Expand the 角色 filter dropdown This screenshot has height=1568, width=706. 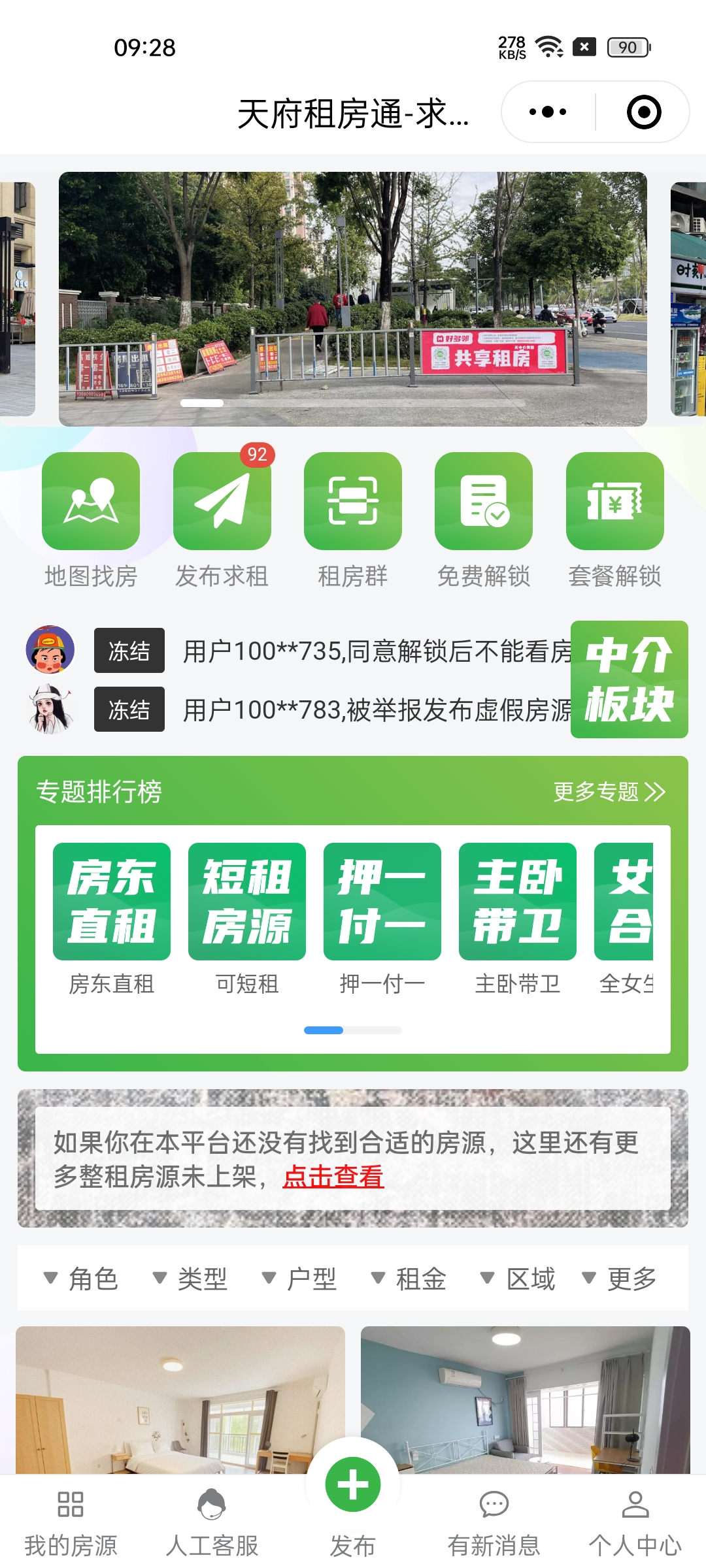(x=81, y=1279)
